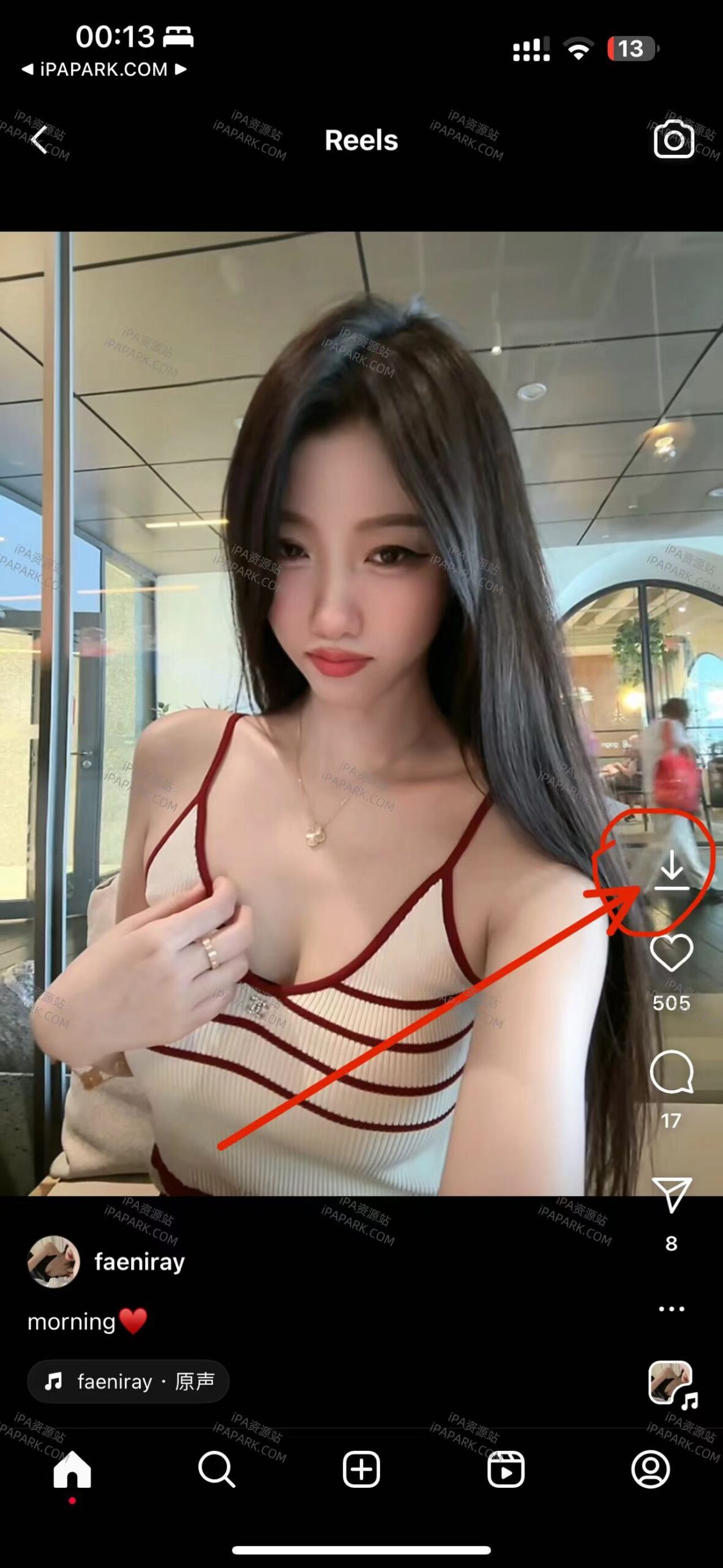
Task: Switch to the Reels tab header
Action: click(361, 141)
